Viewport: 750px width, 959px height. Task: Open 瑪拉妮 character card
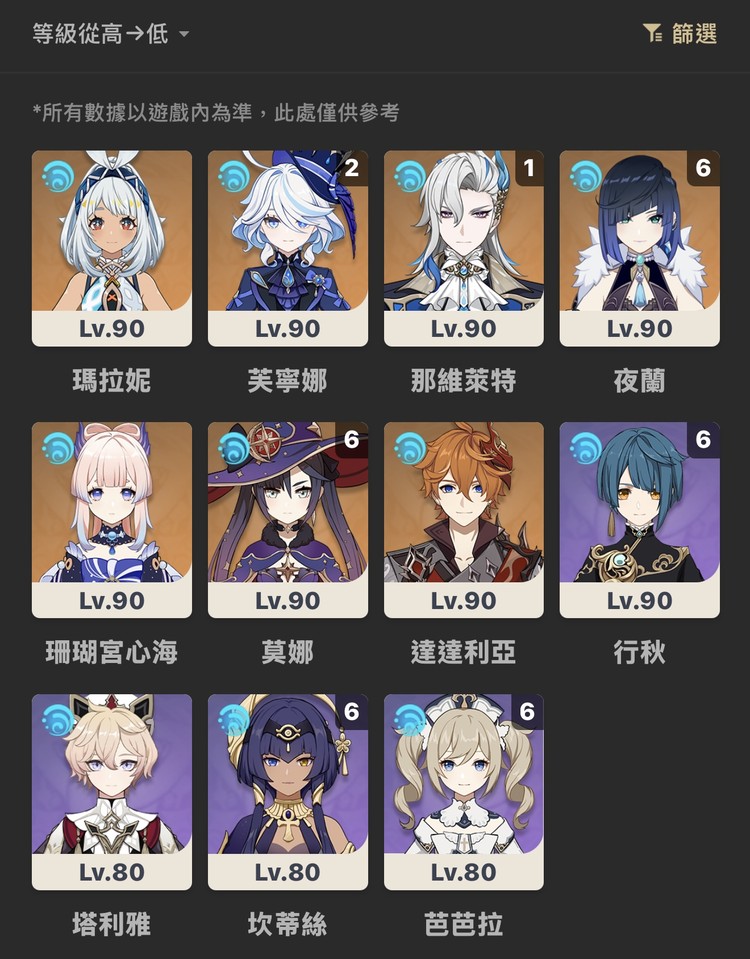click(x=112, y=248)
